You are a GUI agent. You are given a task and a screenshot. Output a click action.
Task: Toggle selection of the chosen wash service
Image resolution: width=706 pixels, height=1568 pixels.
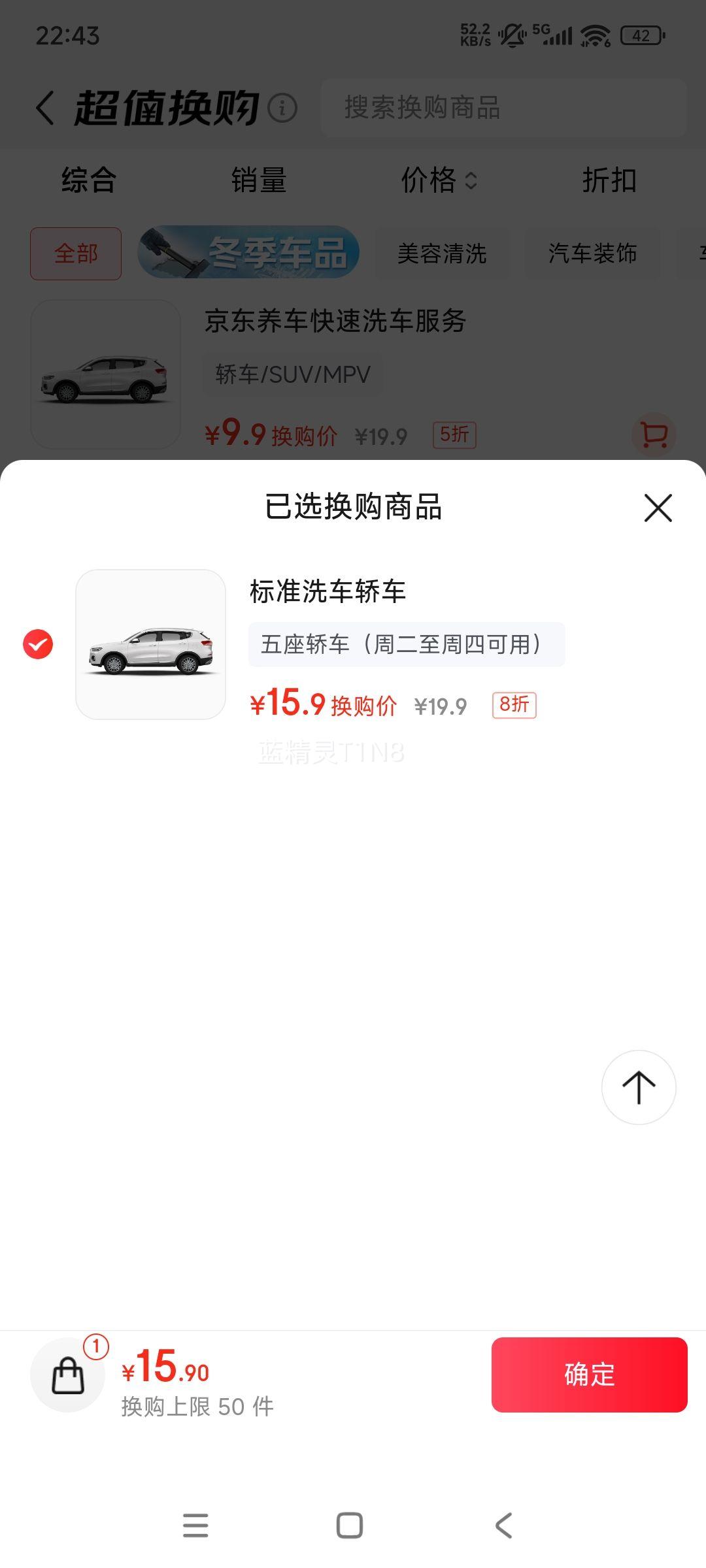(37, 644)
